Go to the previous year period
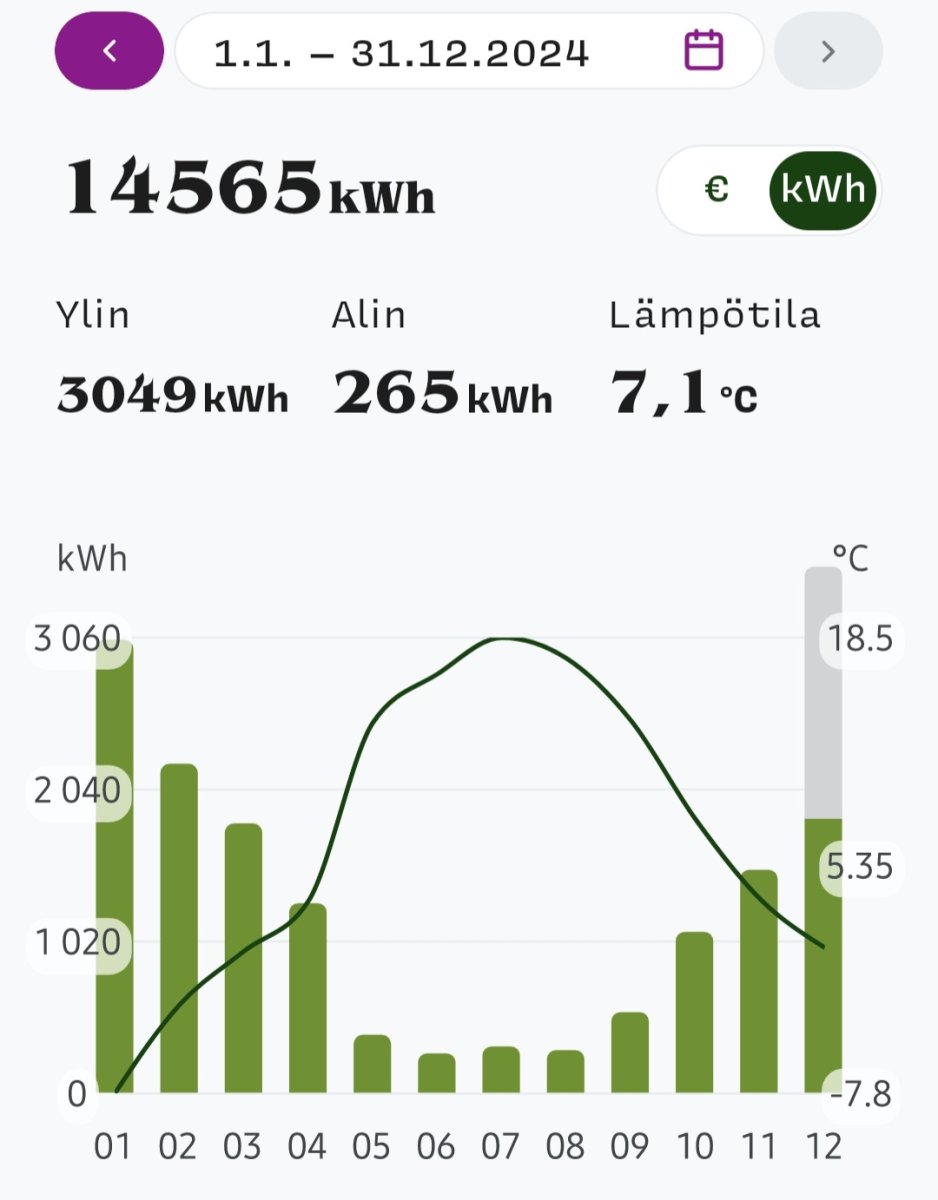 (108, 51)
